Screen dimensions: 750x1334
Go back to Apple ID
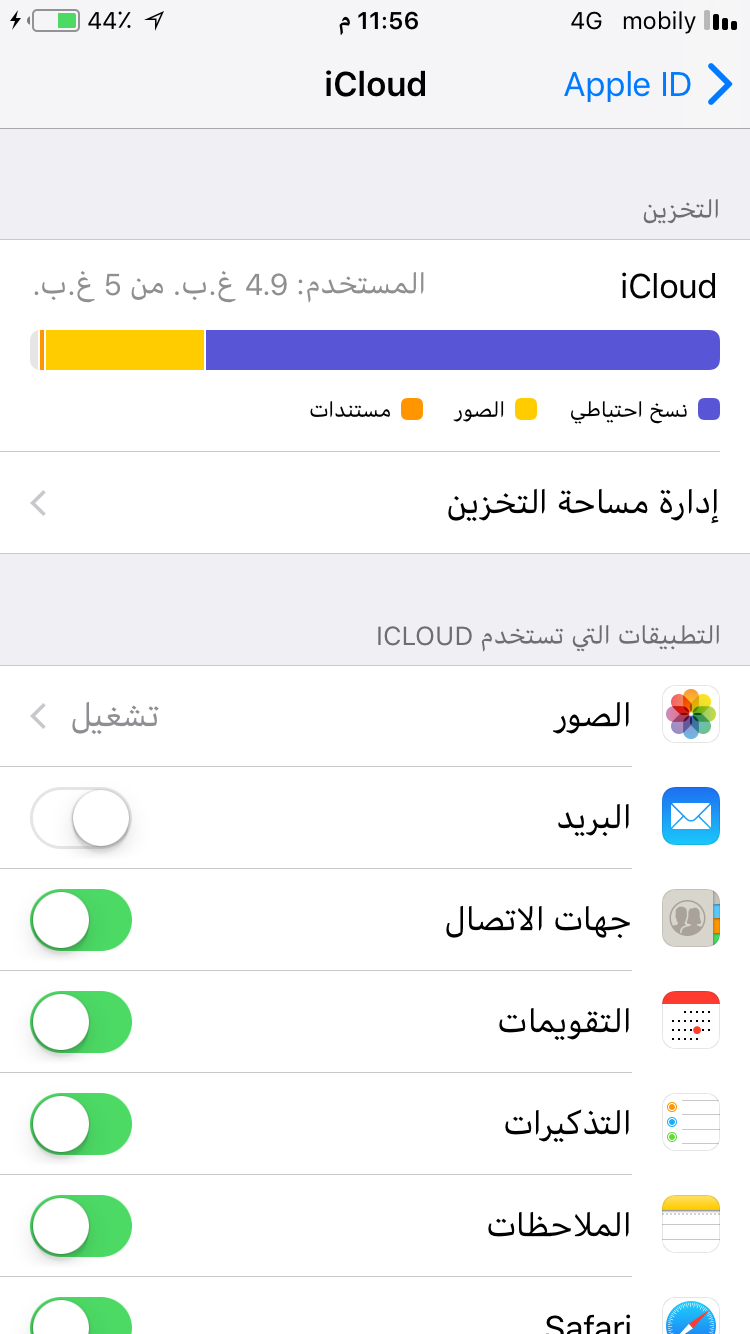pyautogui.click(x=648, y=84)
